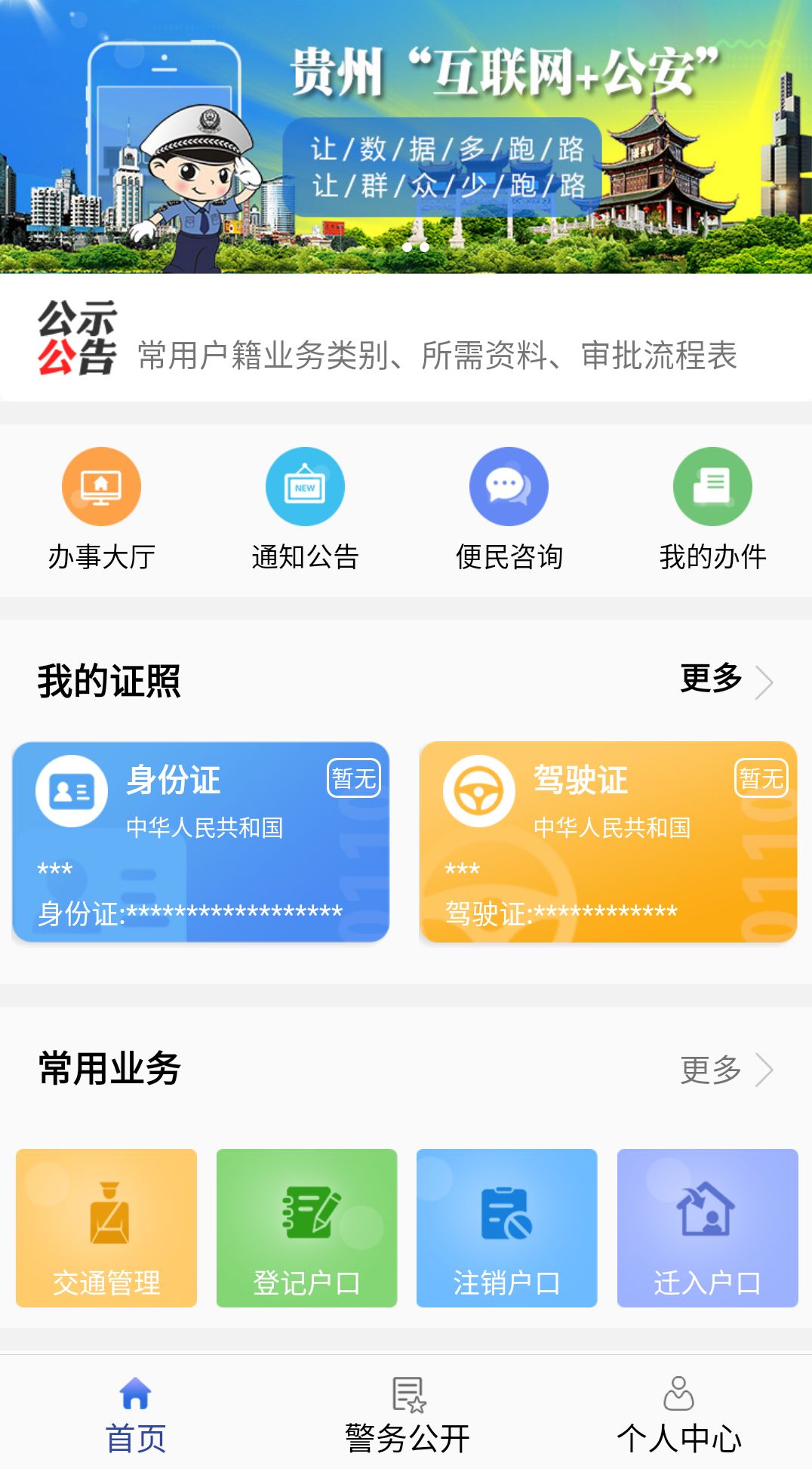Click the 暂无 badge on 身份证 card

click(355, 778)
